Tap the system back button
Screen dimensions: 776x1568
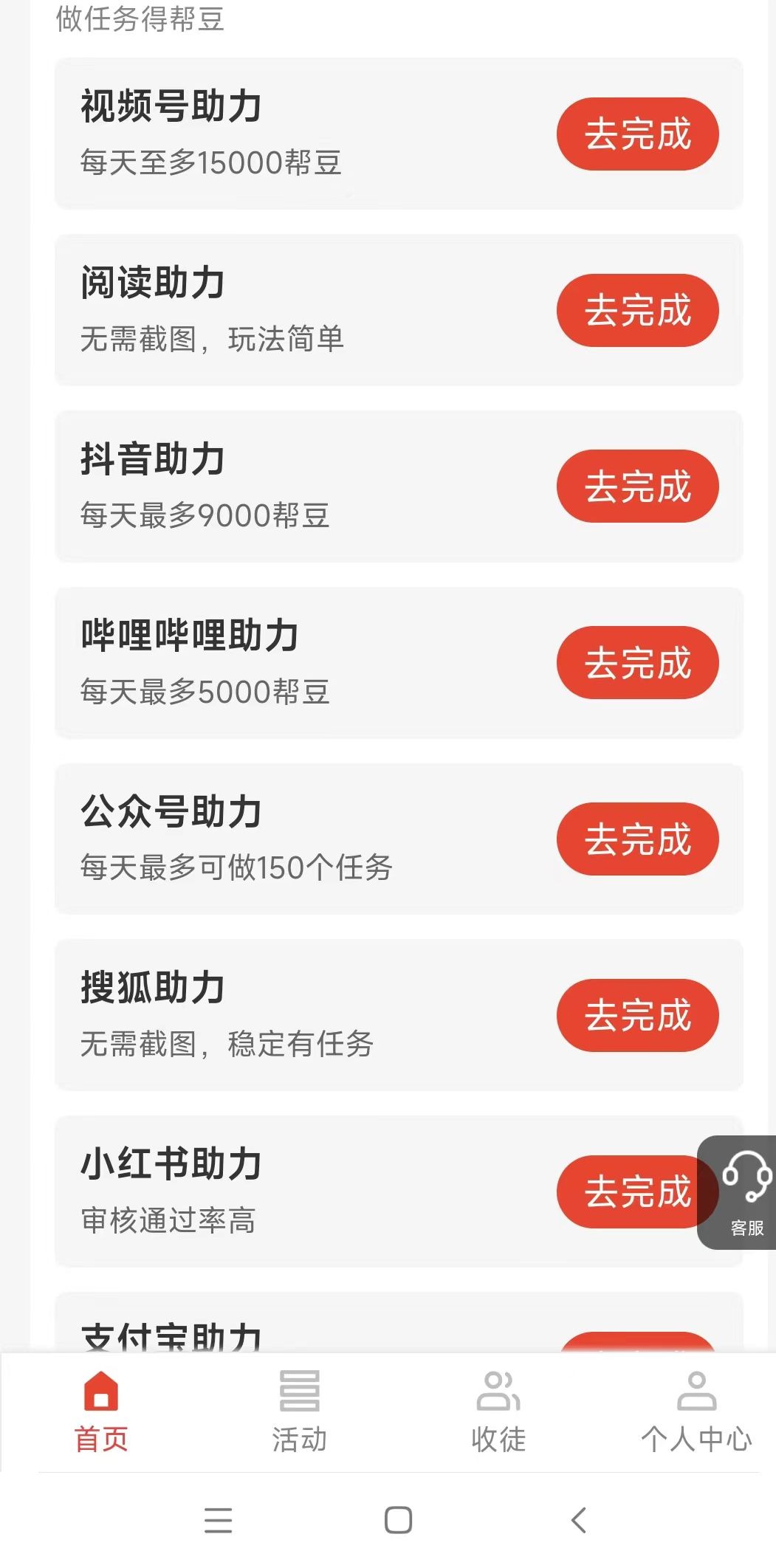579,1520
